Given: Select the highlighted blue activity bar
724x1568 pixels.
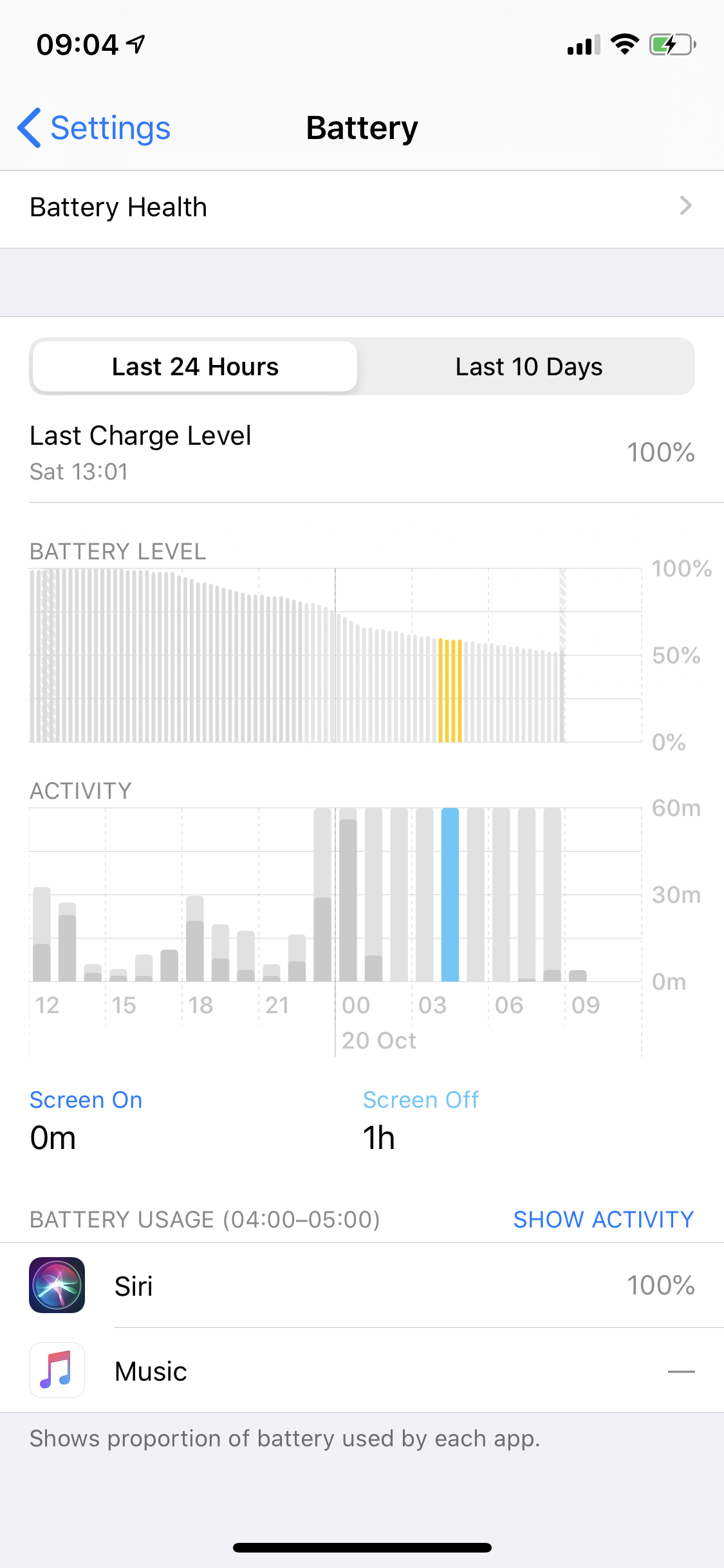Looking at the screenshot, I should click(x=450, y=895).
